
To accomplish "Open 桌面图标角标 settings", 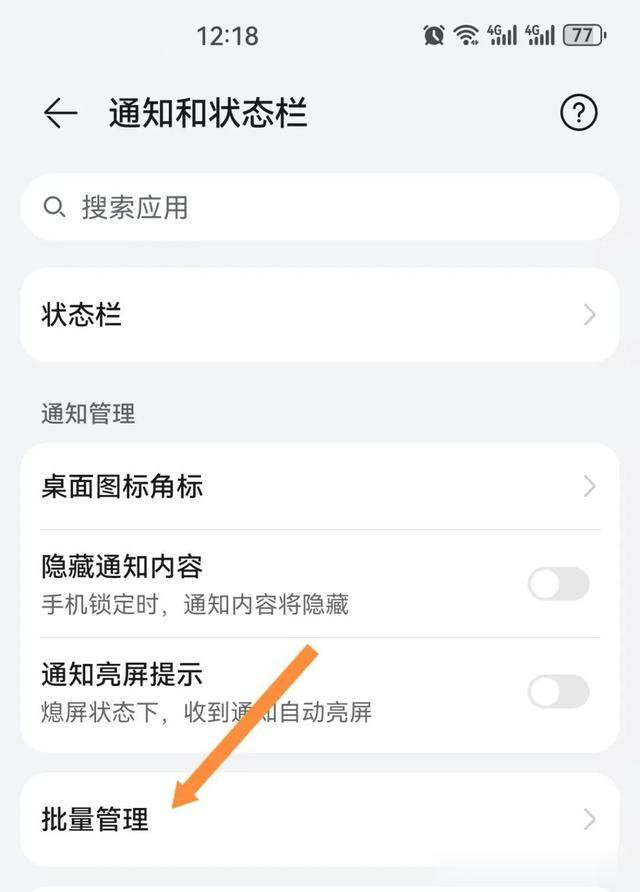I will tap(320, 487).
